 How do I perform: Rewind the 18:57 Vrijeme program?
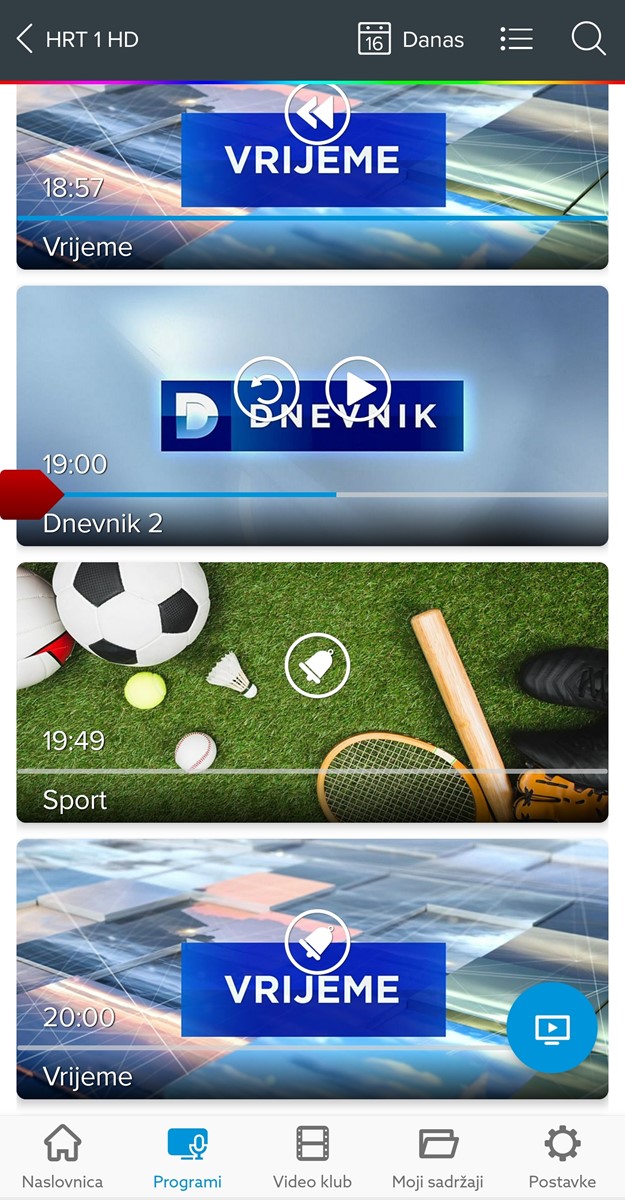(x=317, y=113)
